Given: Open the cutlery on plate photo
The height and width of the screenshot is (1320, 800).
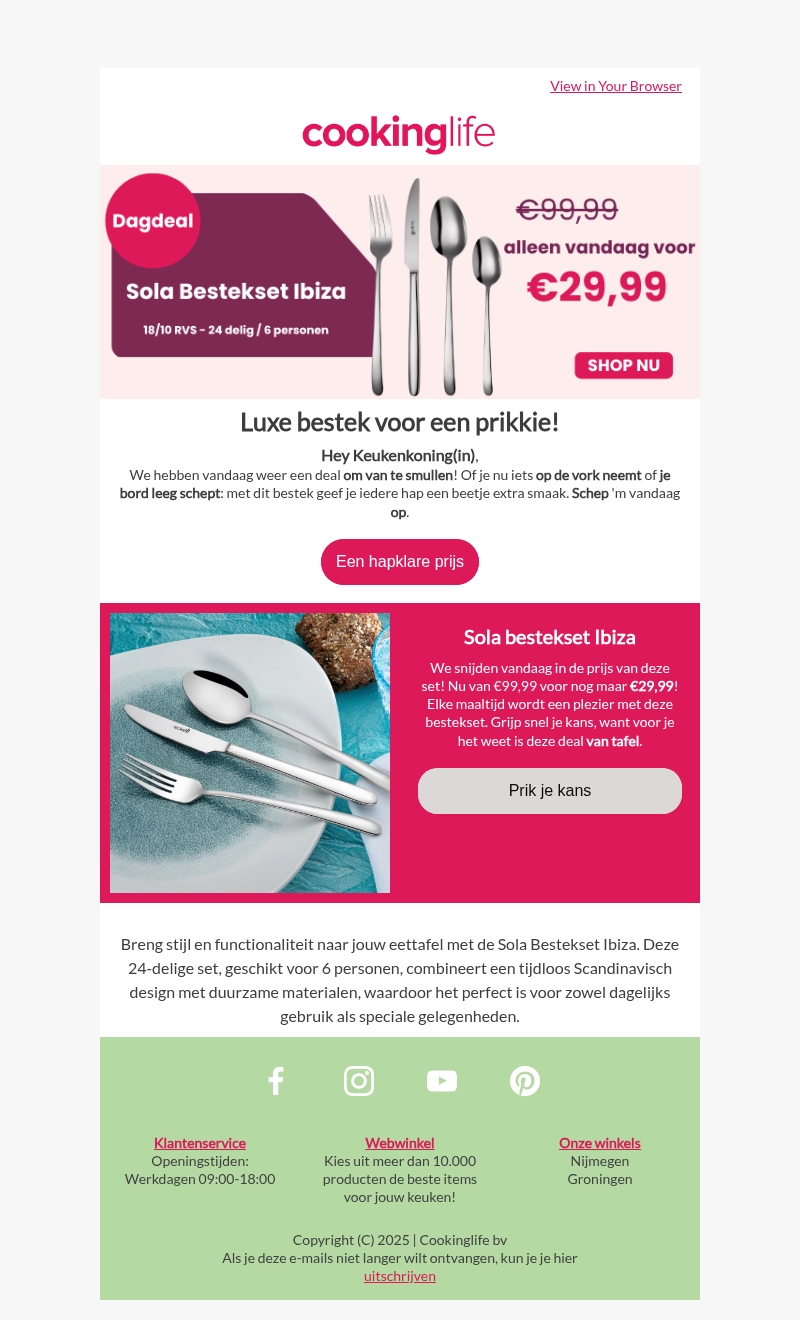Looking at the screenshot, I should coord(250,753).
